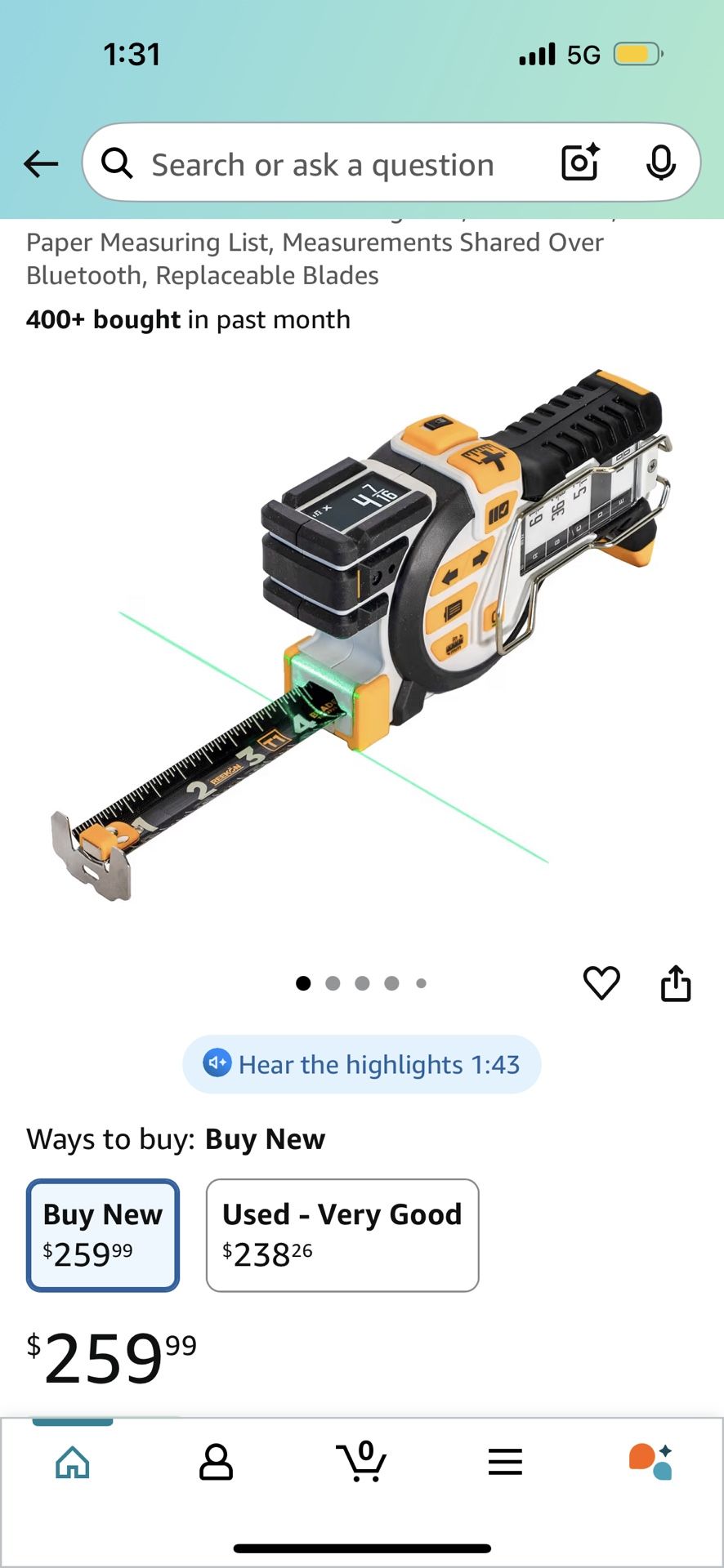724x1568 pixels.
Task: Open the shopping cart
Action: 361,1461
